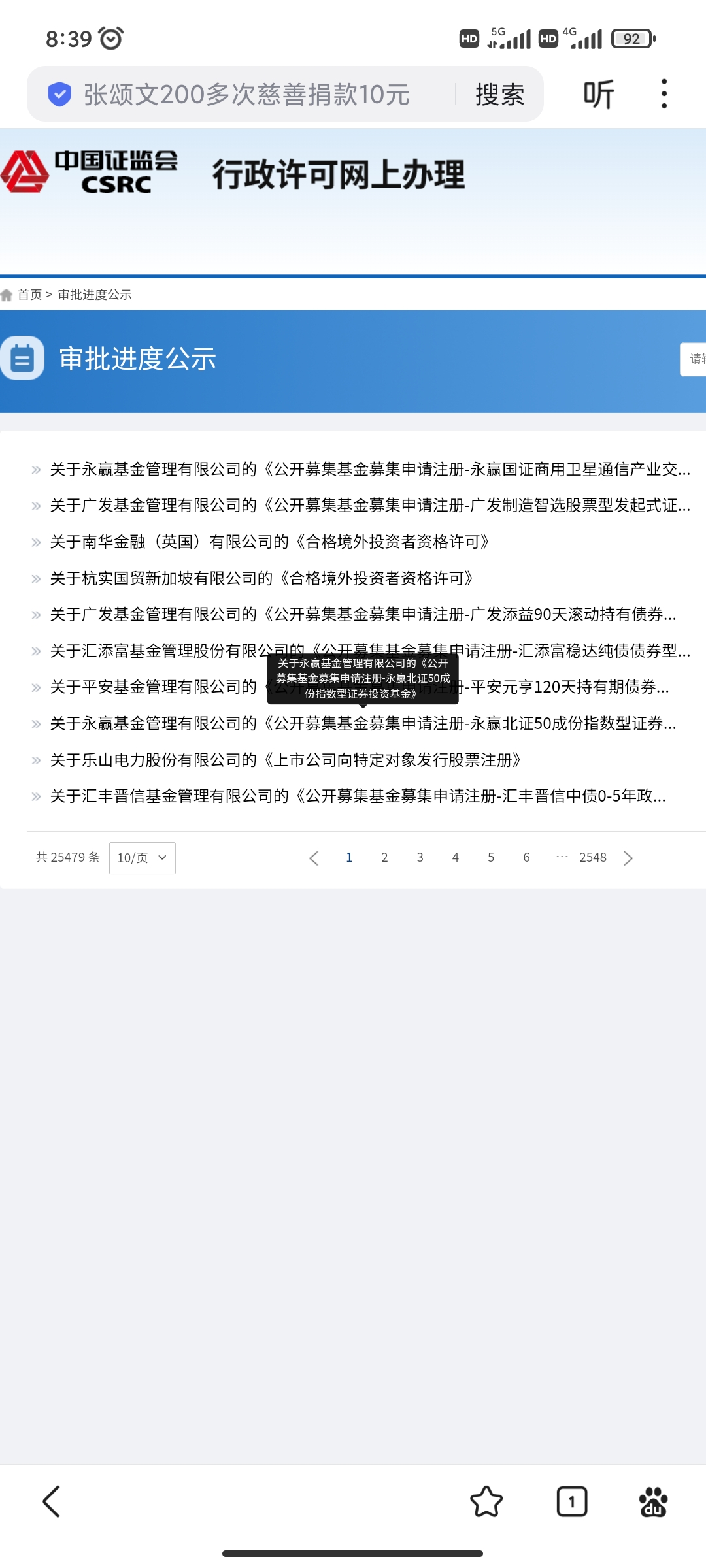
Task: Jump to last page 2548
Action: coord(592,858)
